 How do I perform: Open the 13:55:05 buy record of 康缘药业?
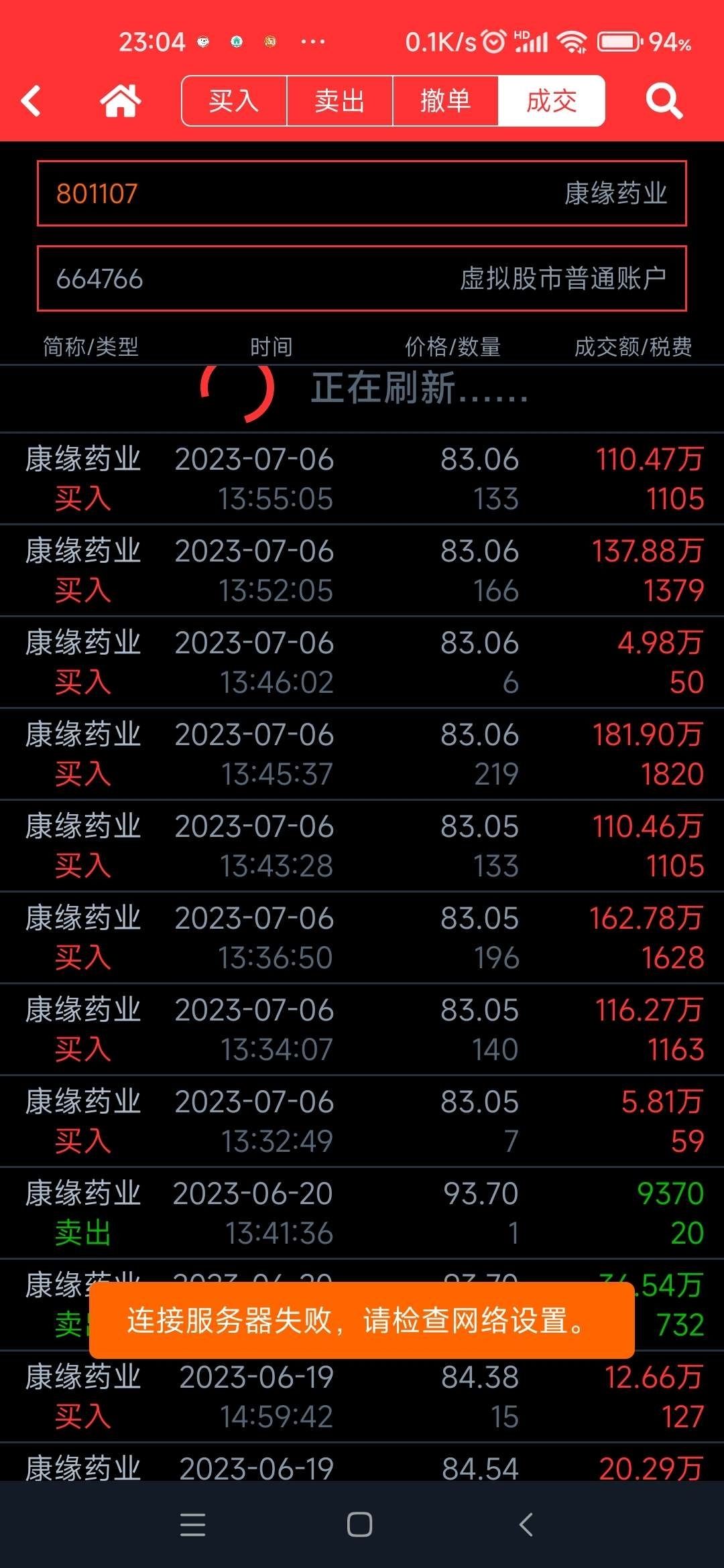[x=362, y=478]
